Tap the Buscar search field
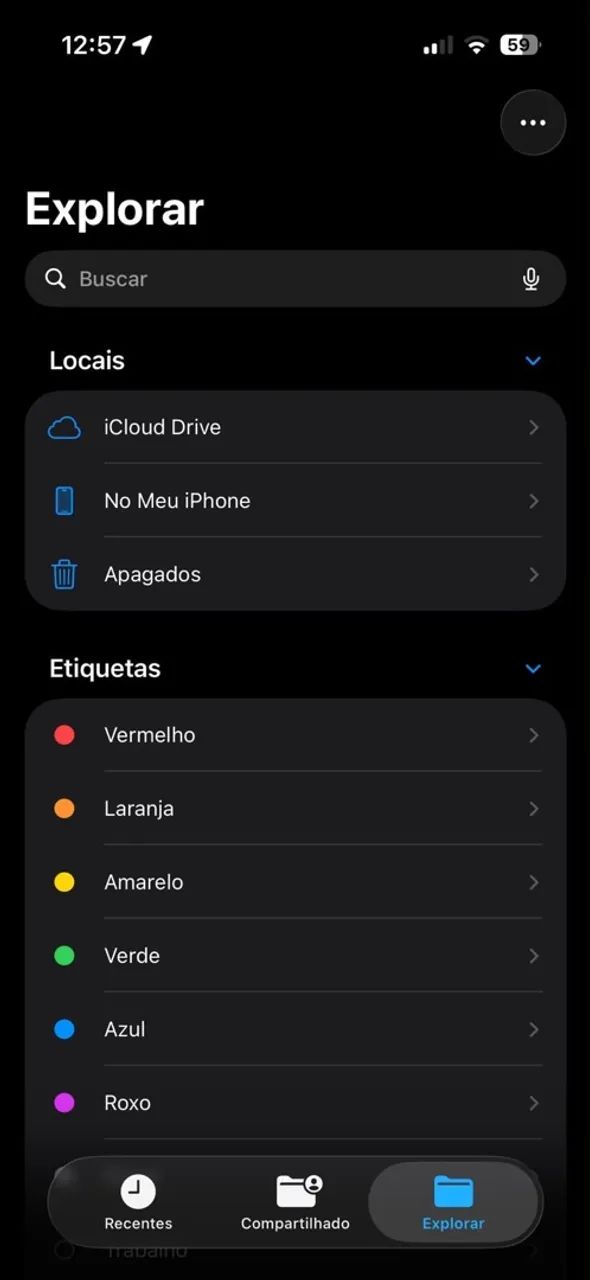This screenshot has height=1280, width=590. tap(295, 279)
